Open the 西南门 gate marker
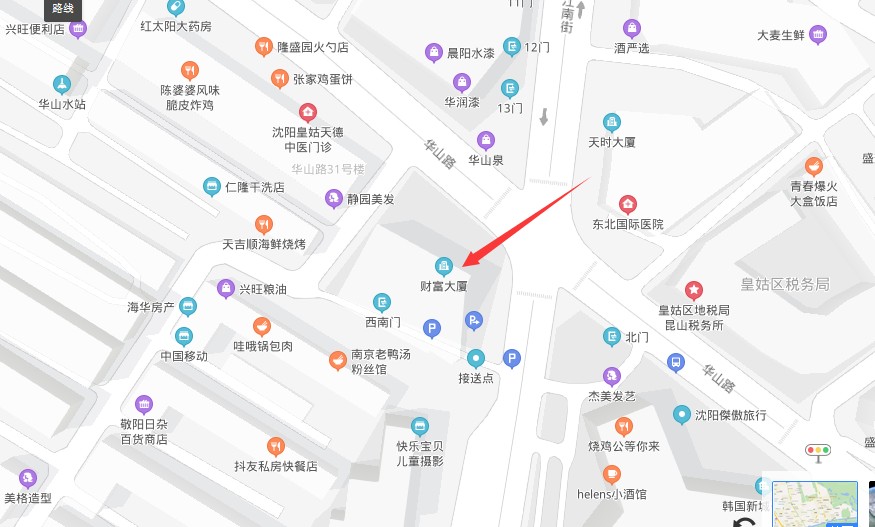Image resolution: width=875 pixels, height=527 pixels. pyautogui.click(x=382, y=302)
